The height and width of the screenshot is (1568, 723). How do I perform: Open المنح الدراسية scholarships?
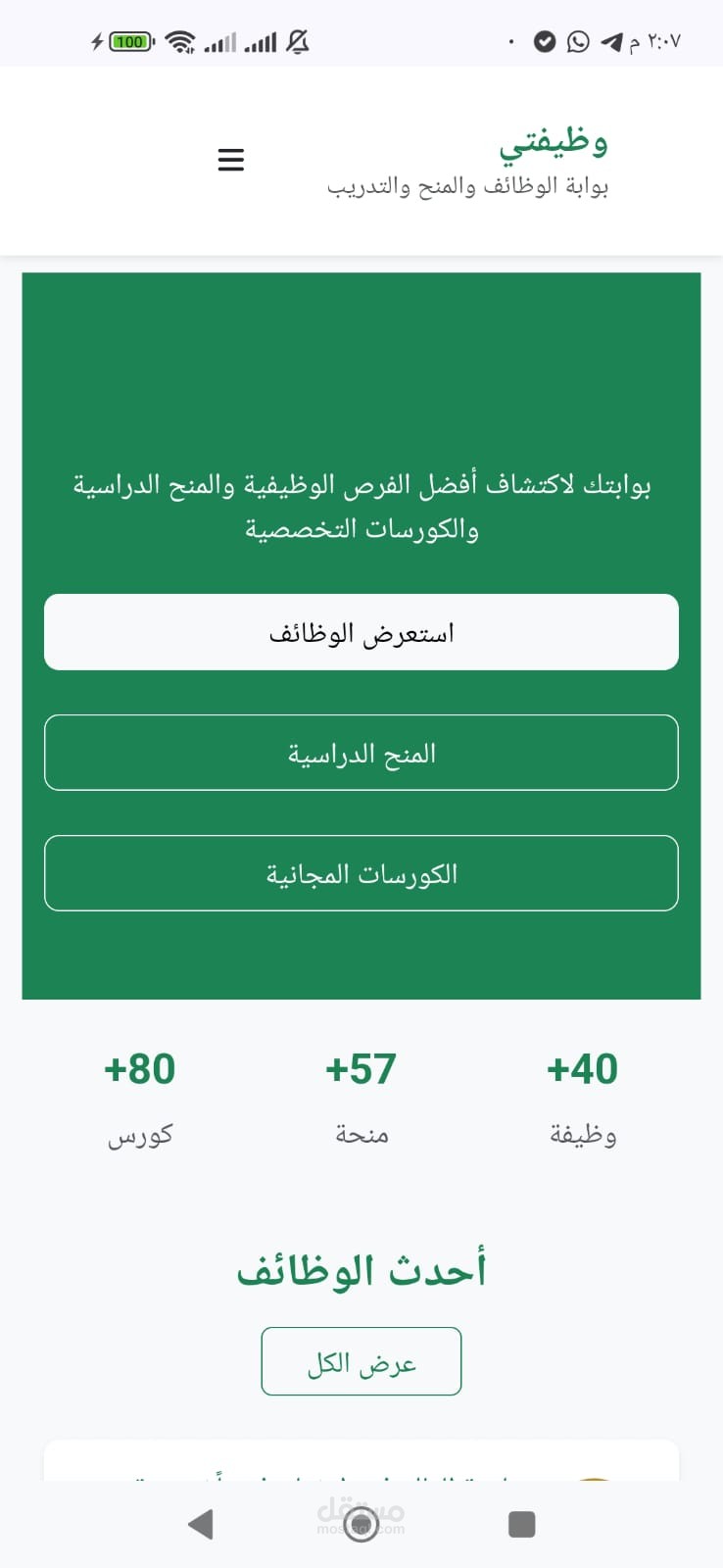(x=361, y=753)
